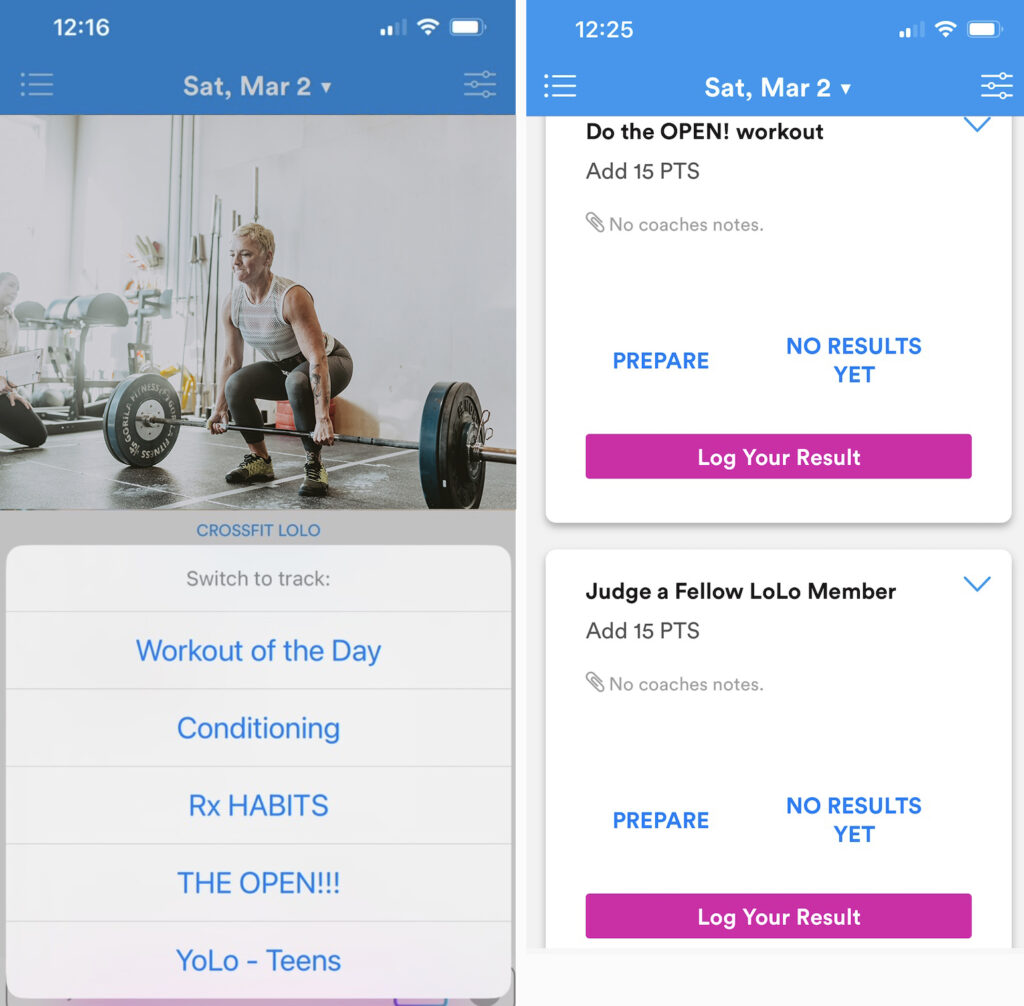Switch to THE OPEN!!! track
This screenshot has width=1024, height=1006.
coord(258,883)
